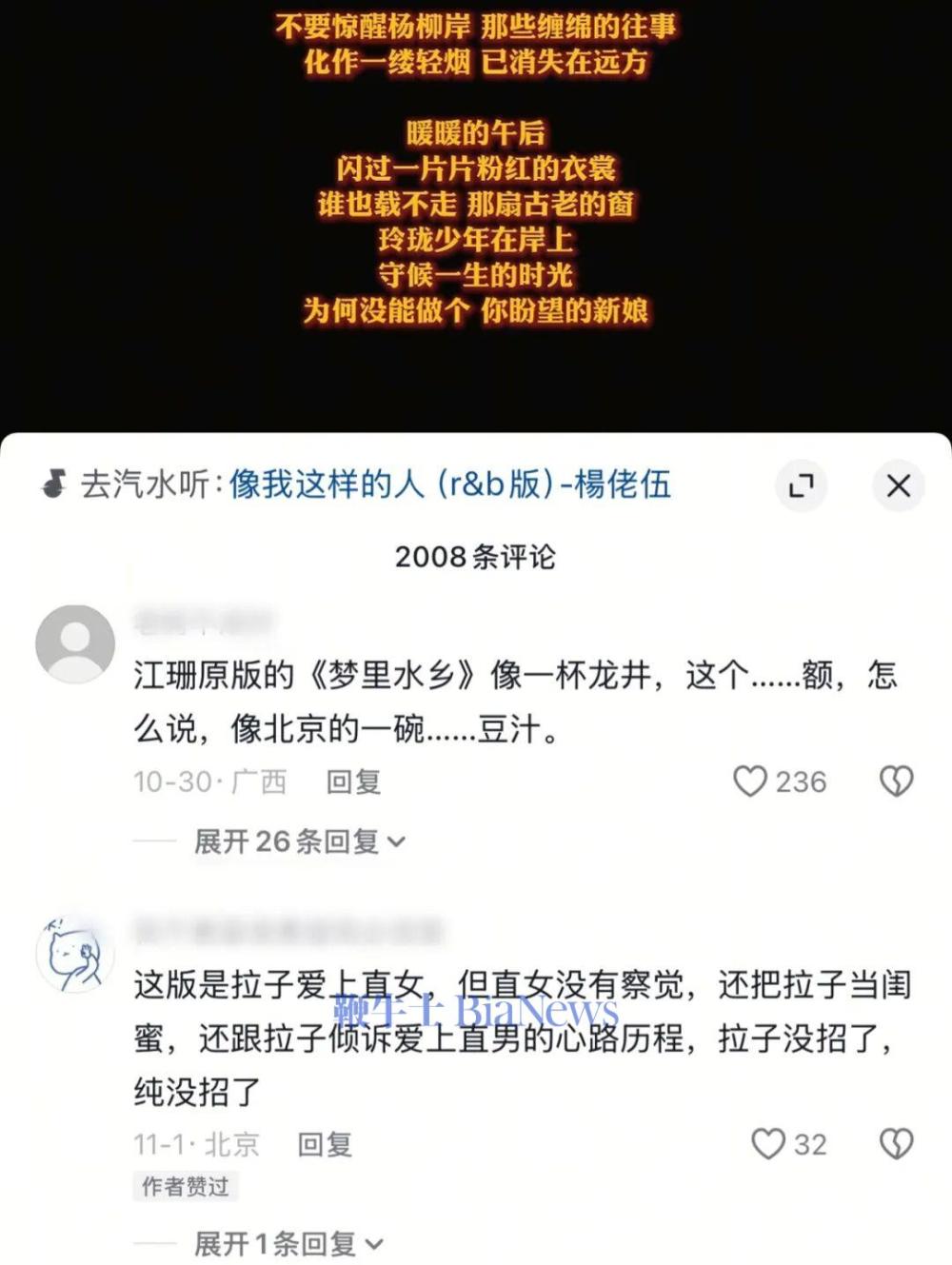This screenshot has width=952, height=1265.
Task: Expand the comments panel to full screen
Action: point(802,485)
